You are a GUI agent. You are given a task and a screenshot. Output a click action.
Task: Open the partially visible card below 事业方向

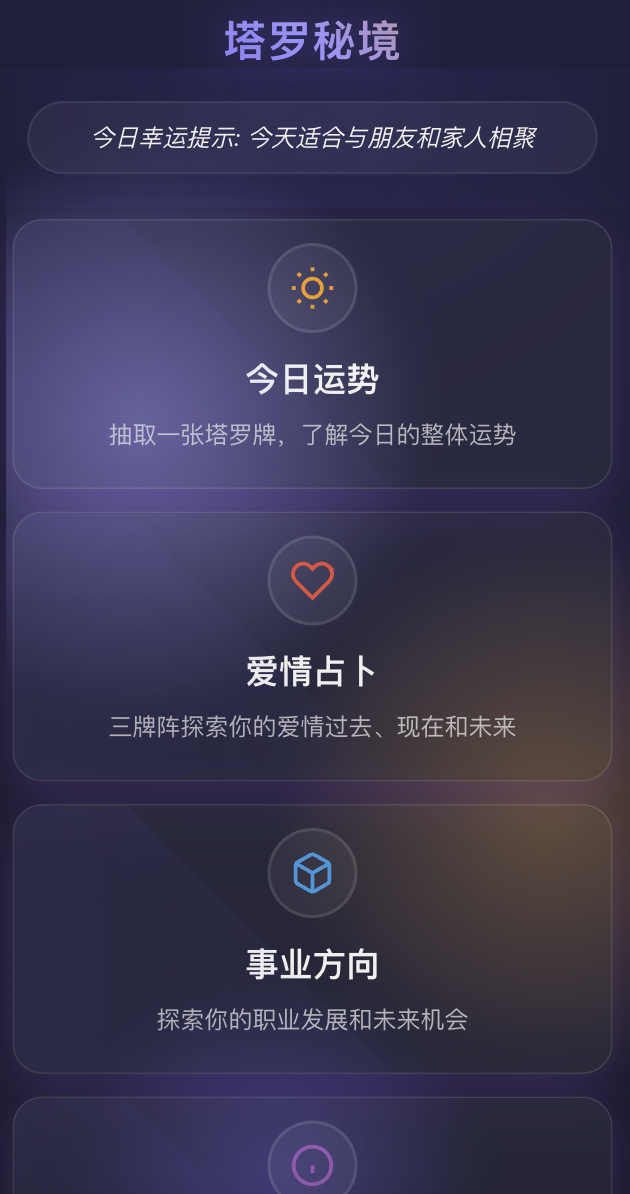(x=312, y=1150)
